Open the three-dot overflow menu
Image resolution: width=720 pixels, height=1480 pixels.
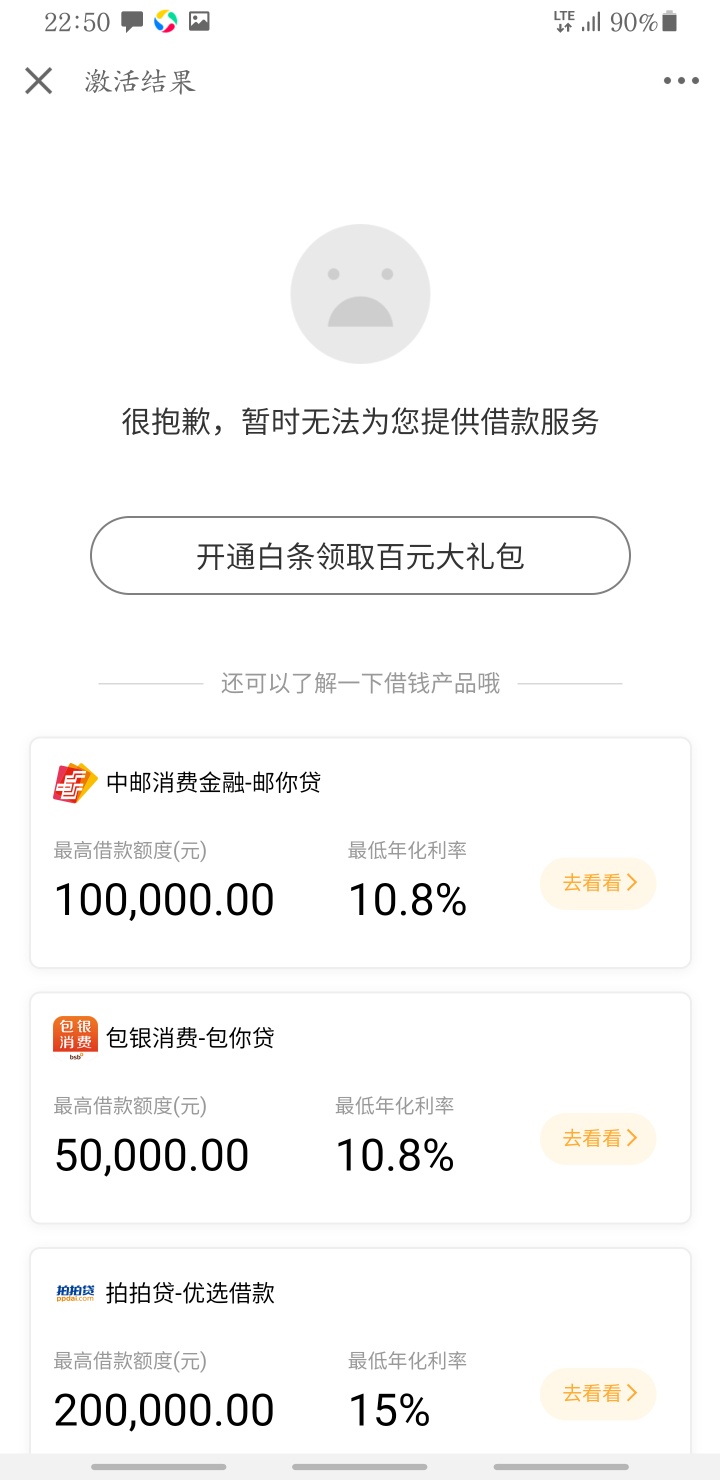[681, 81]
